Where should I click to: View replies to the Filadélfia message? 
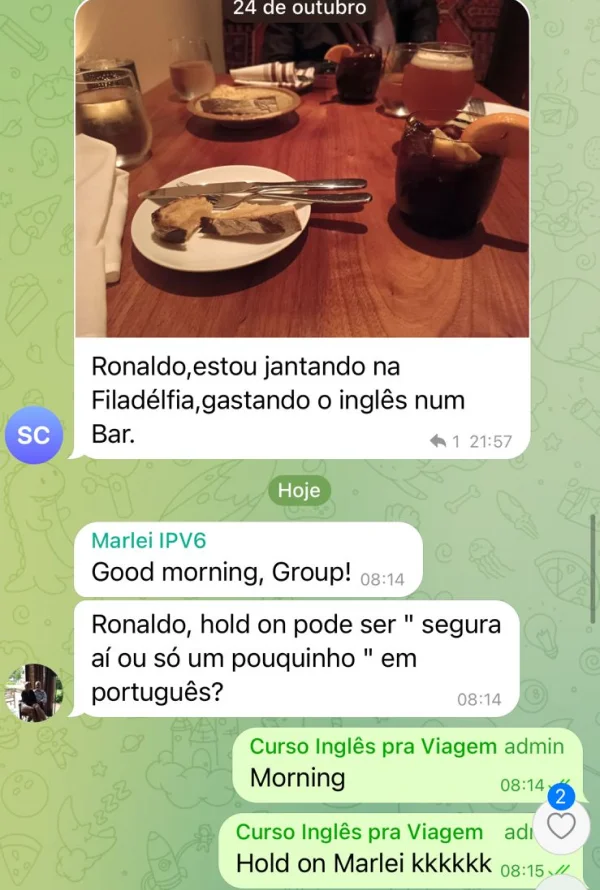click(445, 441)
